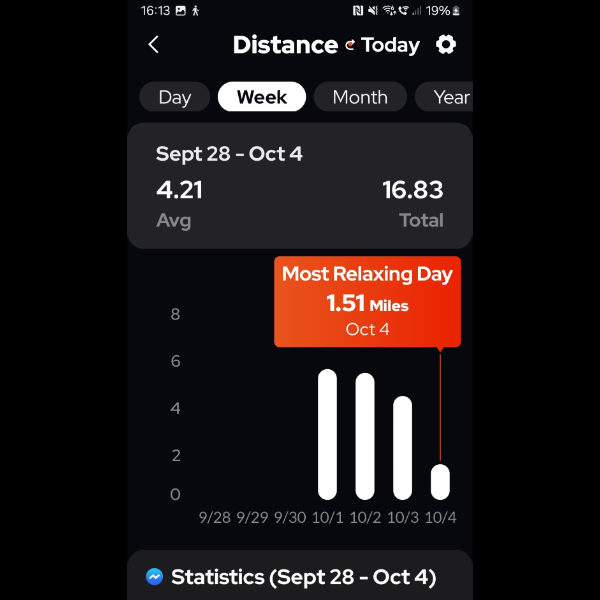Select the 10/1 bar in the chart
This screenshot has width=600, height=600.
tap(327, 435)
